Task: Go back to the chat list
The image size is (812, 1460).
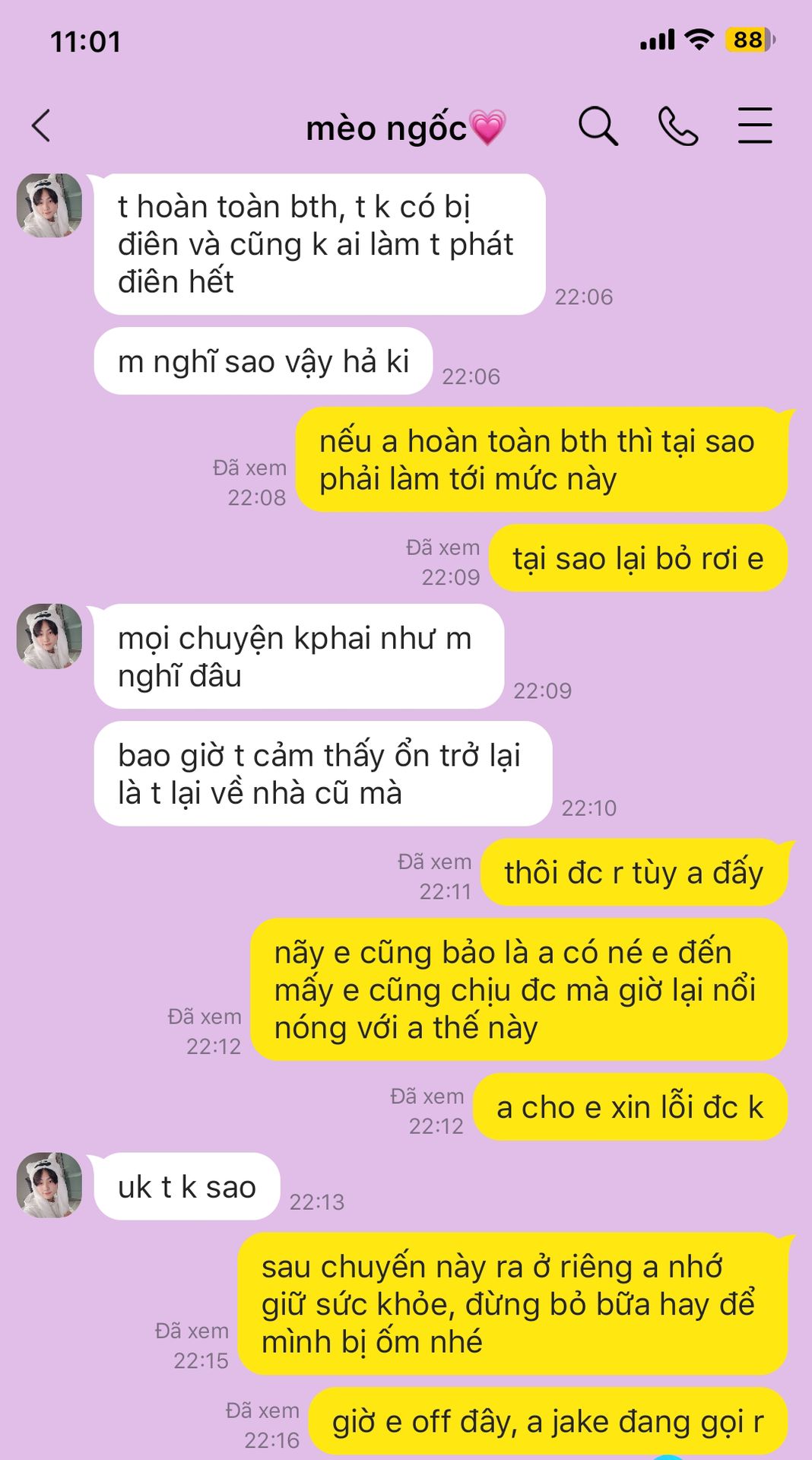Action: coord(41,125)
